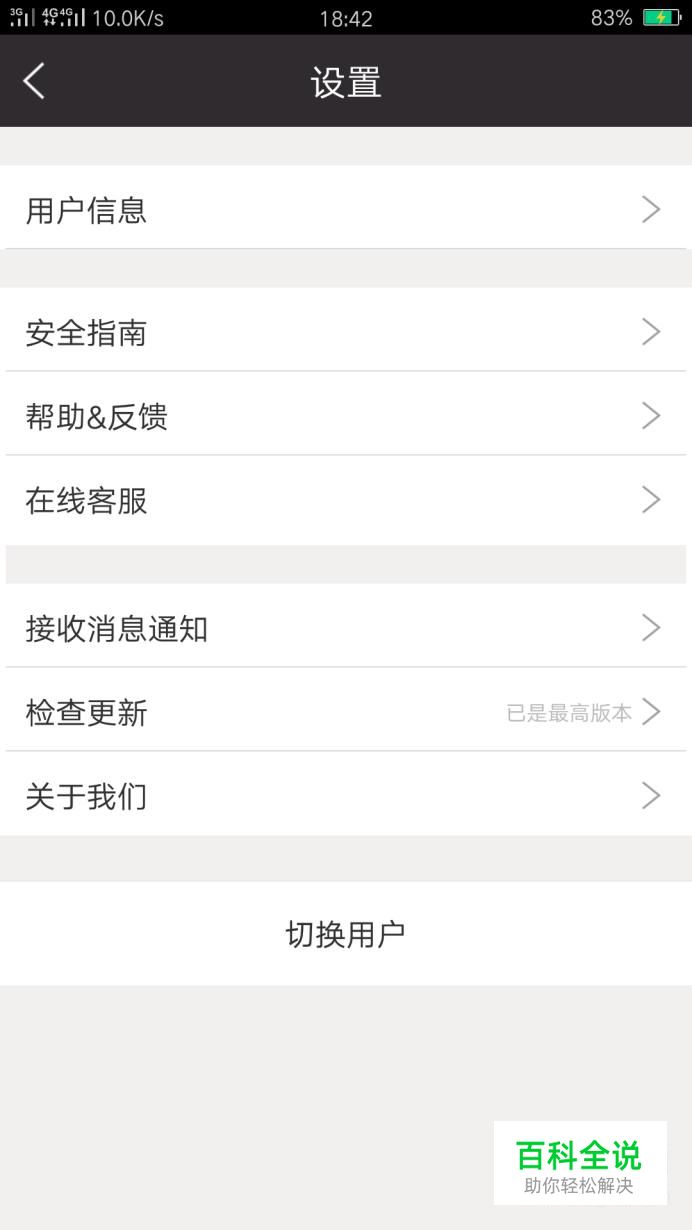Image resolution: width=692 pixels, height=1230 pixels.
Task: Tap the 切换用户 button
Action: [x=346, y=934]
